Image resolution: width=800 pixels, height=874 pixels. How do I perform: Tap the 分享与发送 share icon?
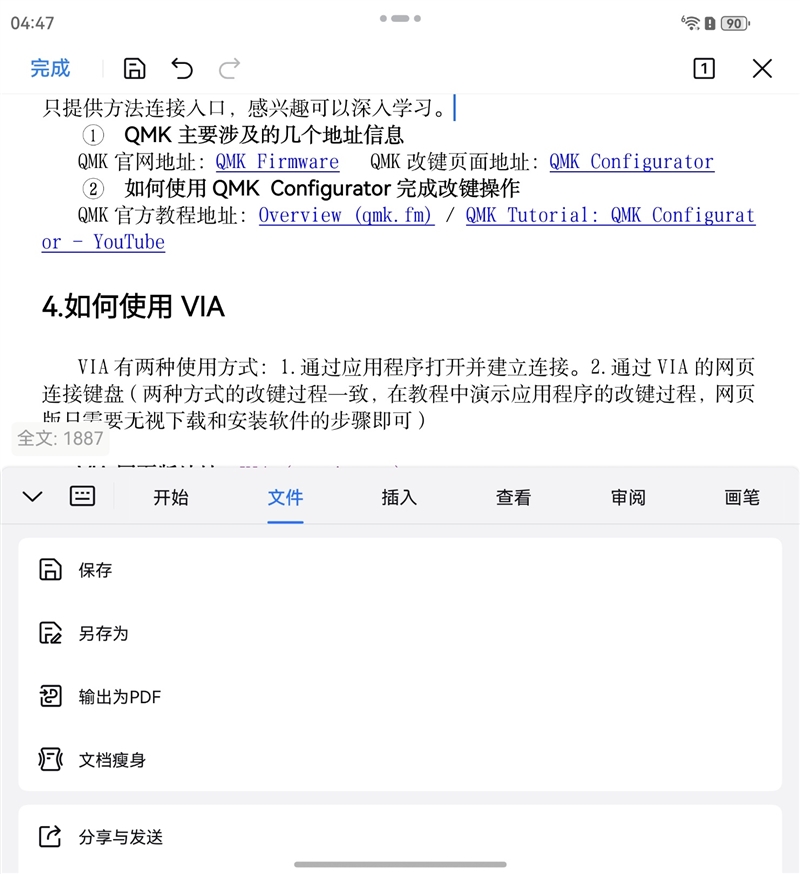pos(48,837)
